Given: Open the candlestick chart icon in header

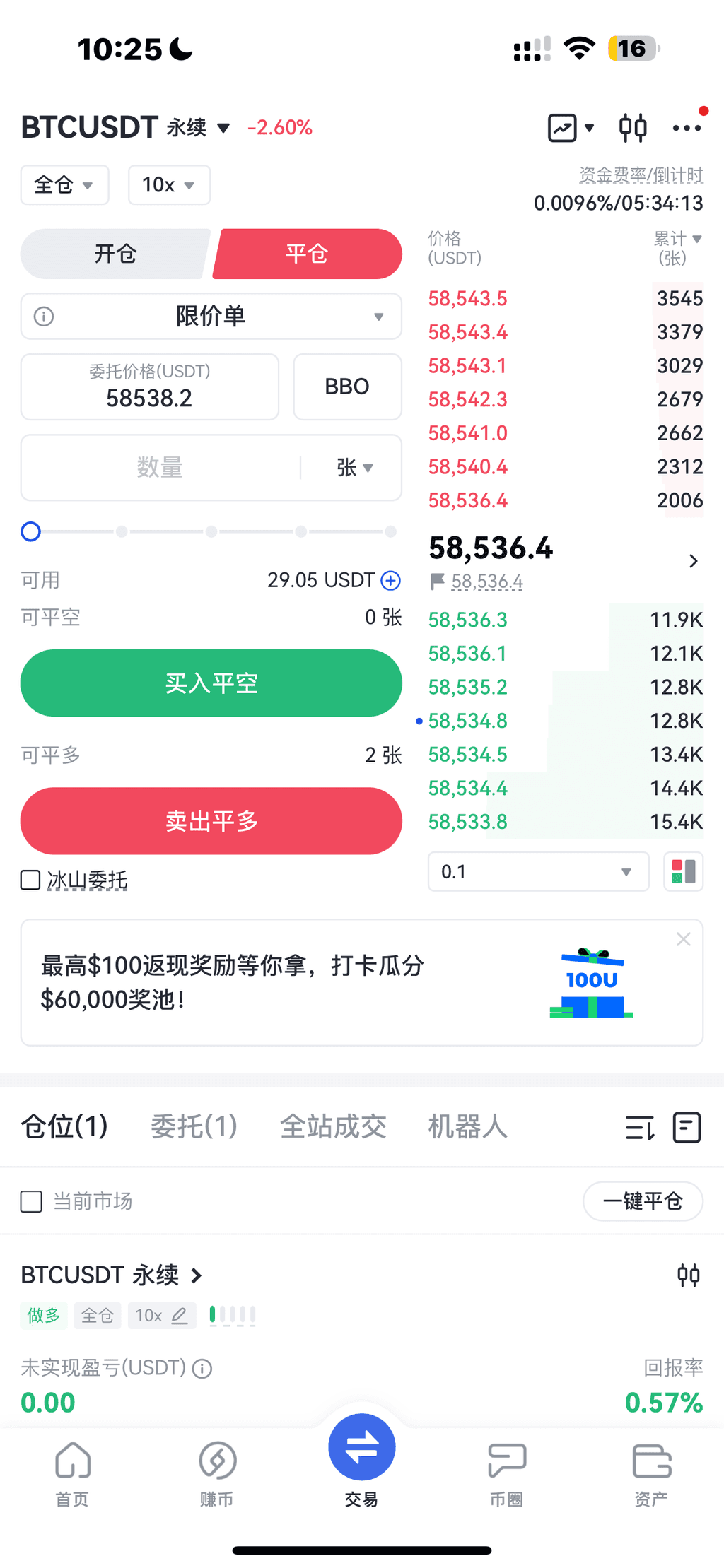Looking at the screenshot, I should 632,128.
